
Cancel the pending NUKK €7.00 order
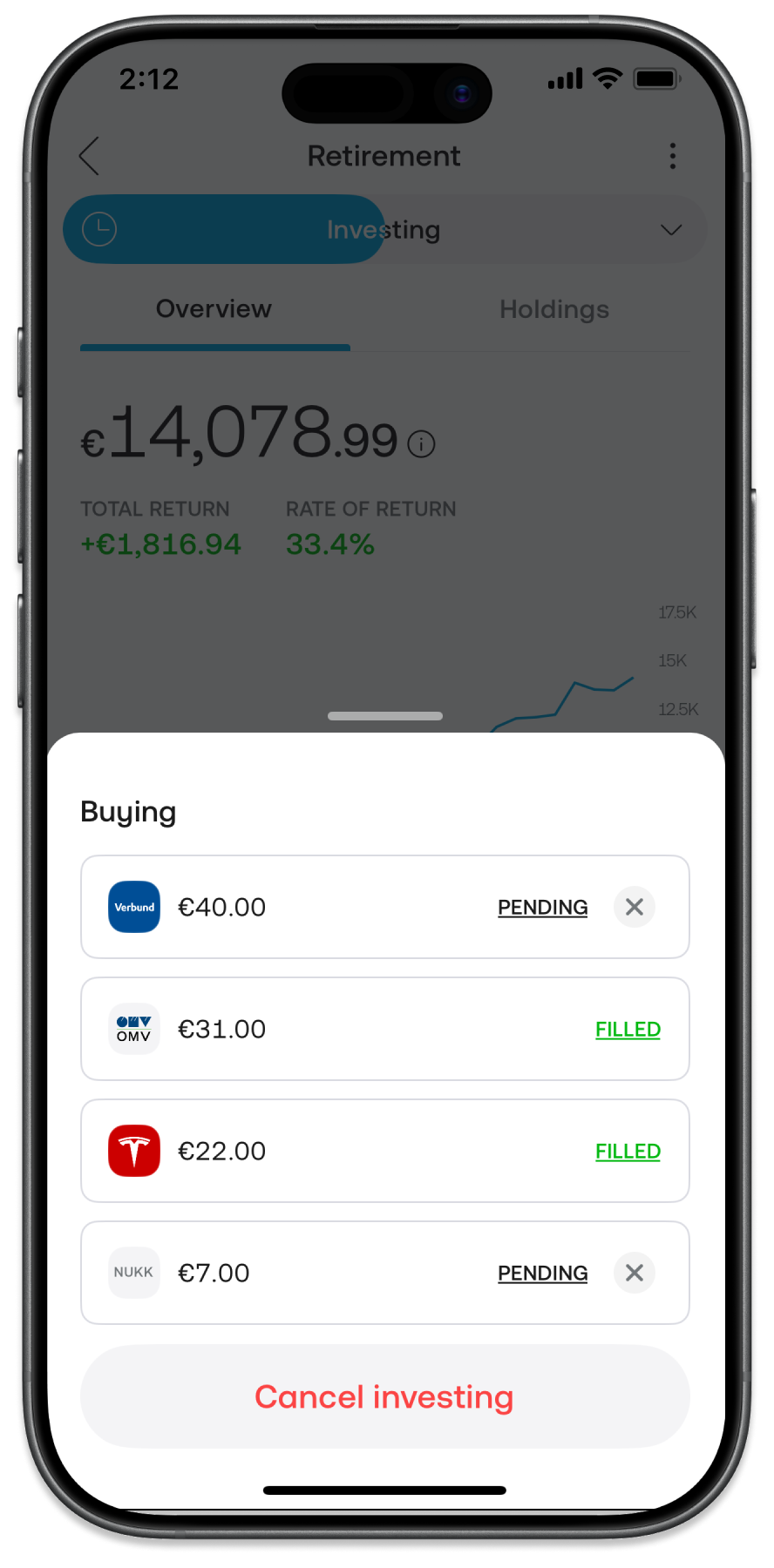634,1273
